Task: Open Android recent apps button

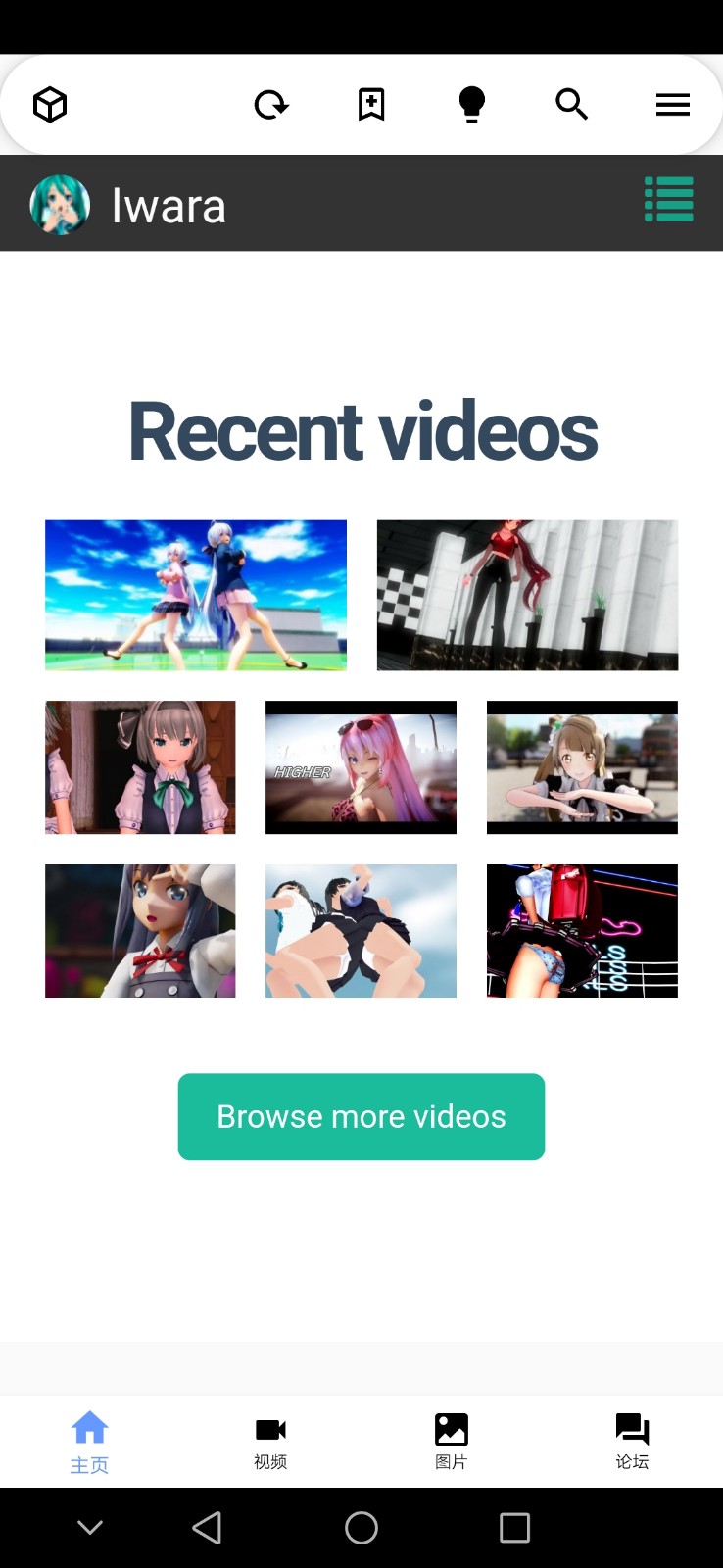Action: click(515, 1527)
